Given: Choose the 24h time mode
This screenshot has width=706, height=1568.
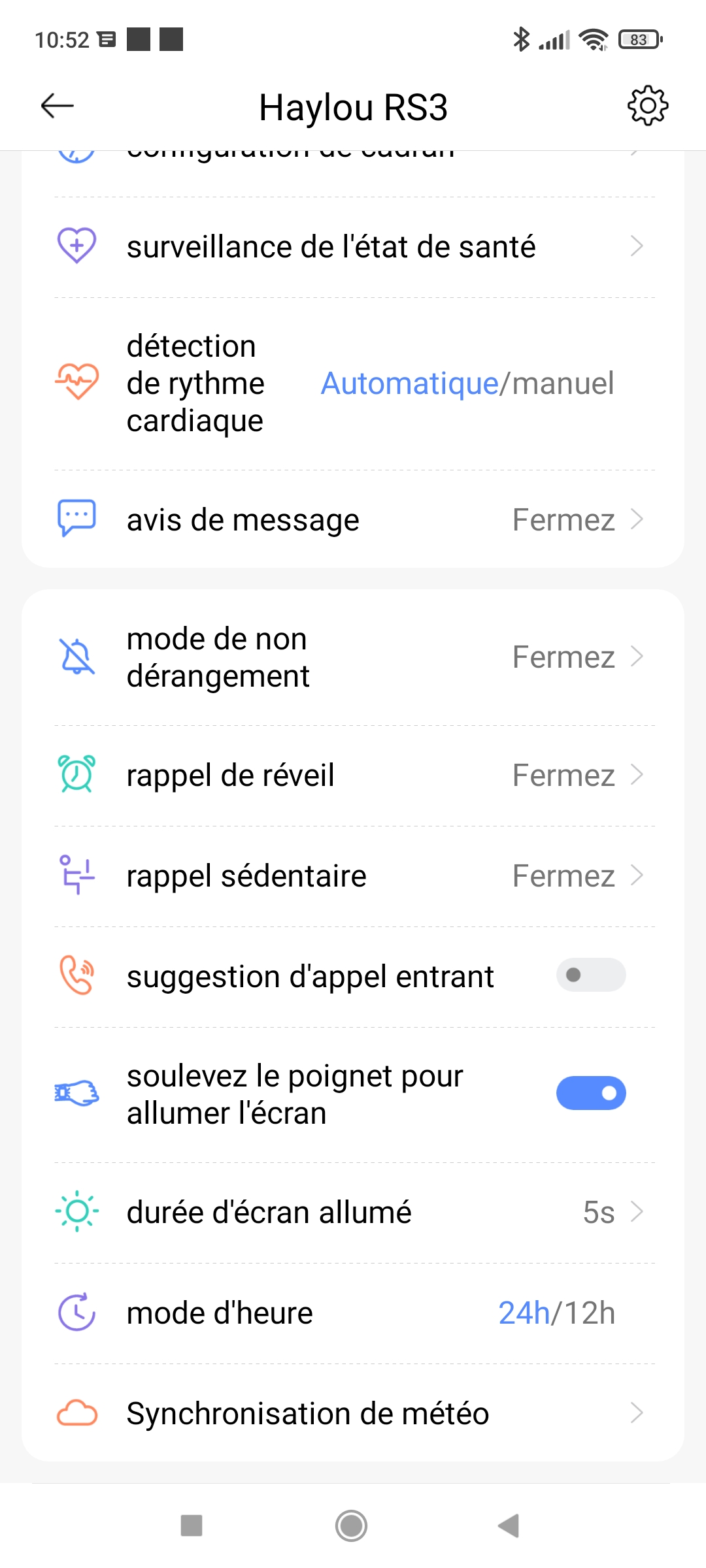Looking at the screenshot, I should (524, 1313).
